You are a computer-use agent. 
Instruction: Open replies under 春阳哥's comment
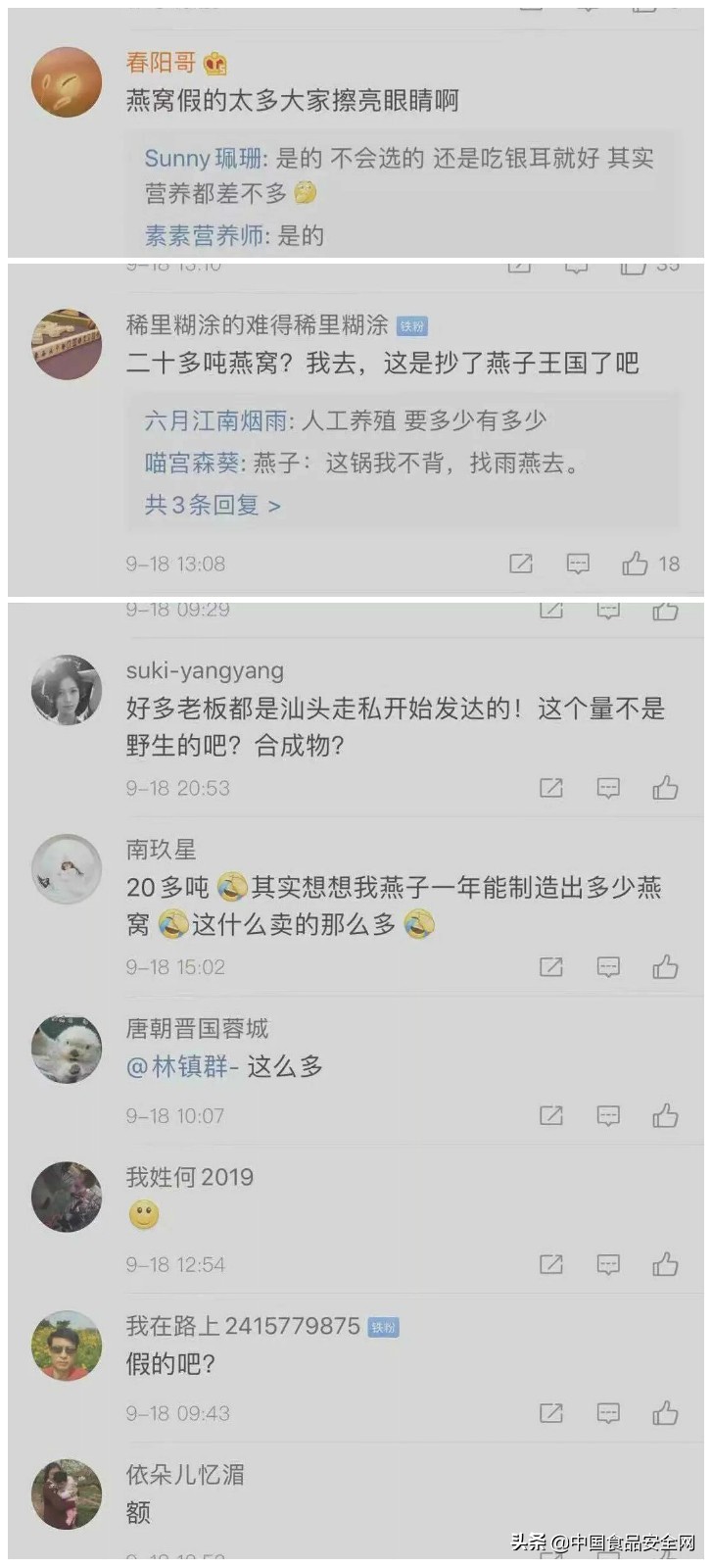[x=294, y=196]
